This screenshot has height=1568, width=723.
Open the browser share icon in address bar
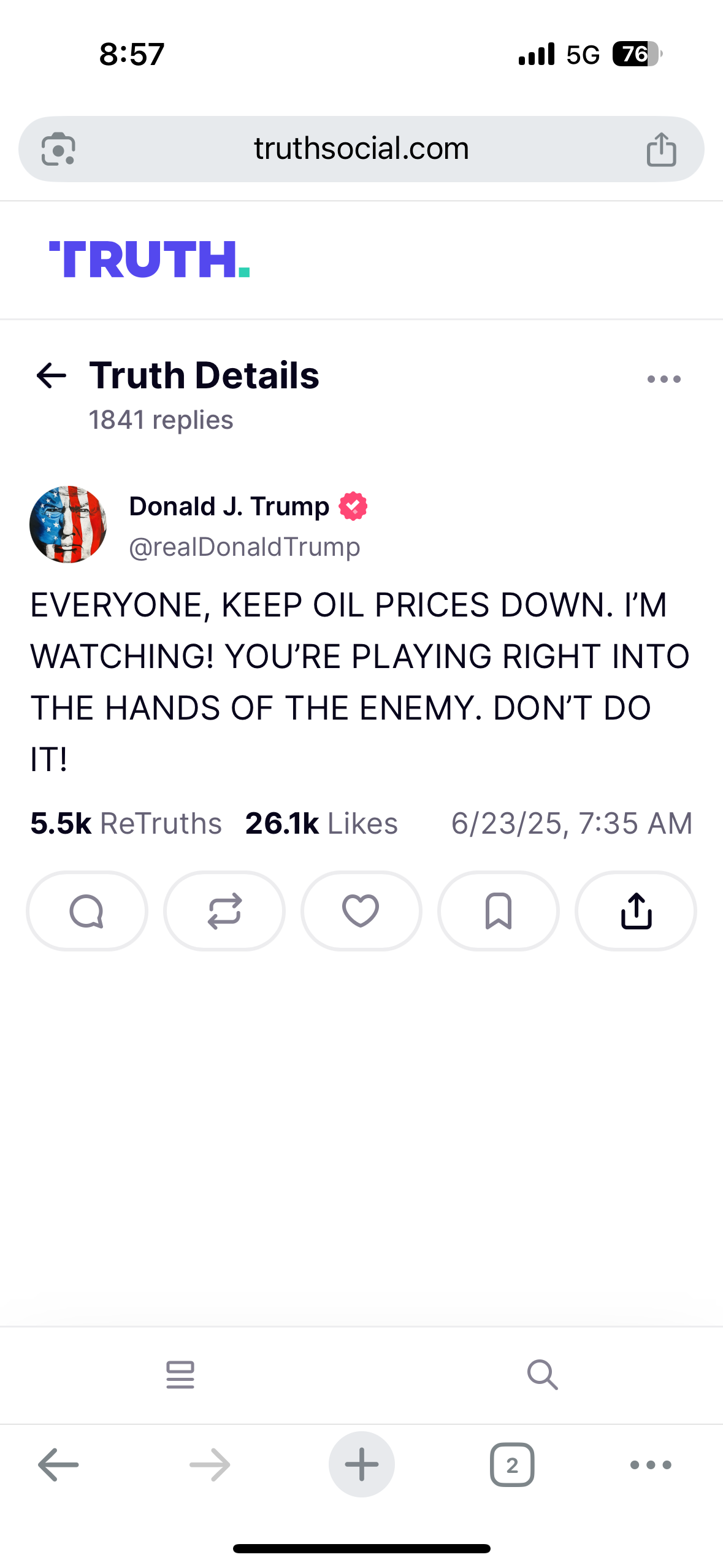point(661,149)
